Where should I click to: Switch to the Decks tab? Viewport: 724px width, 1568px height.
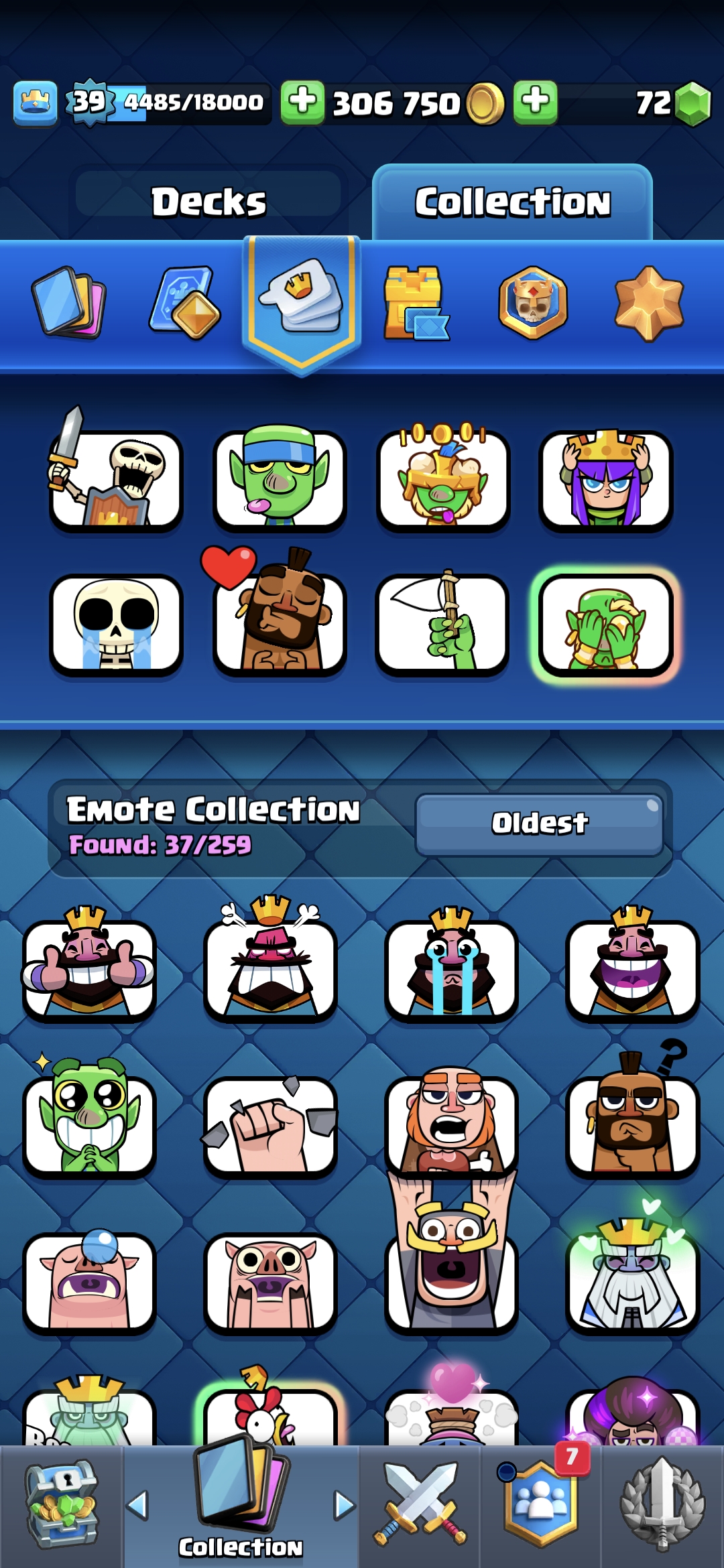[x=208, y=202]
